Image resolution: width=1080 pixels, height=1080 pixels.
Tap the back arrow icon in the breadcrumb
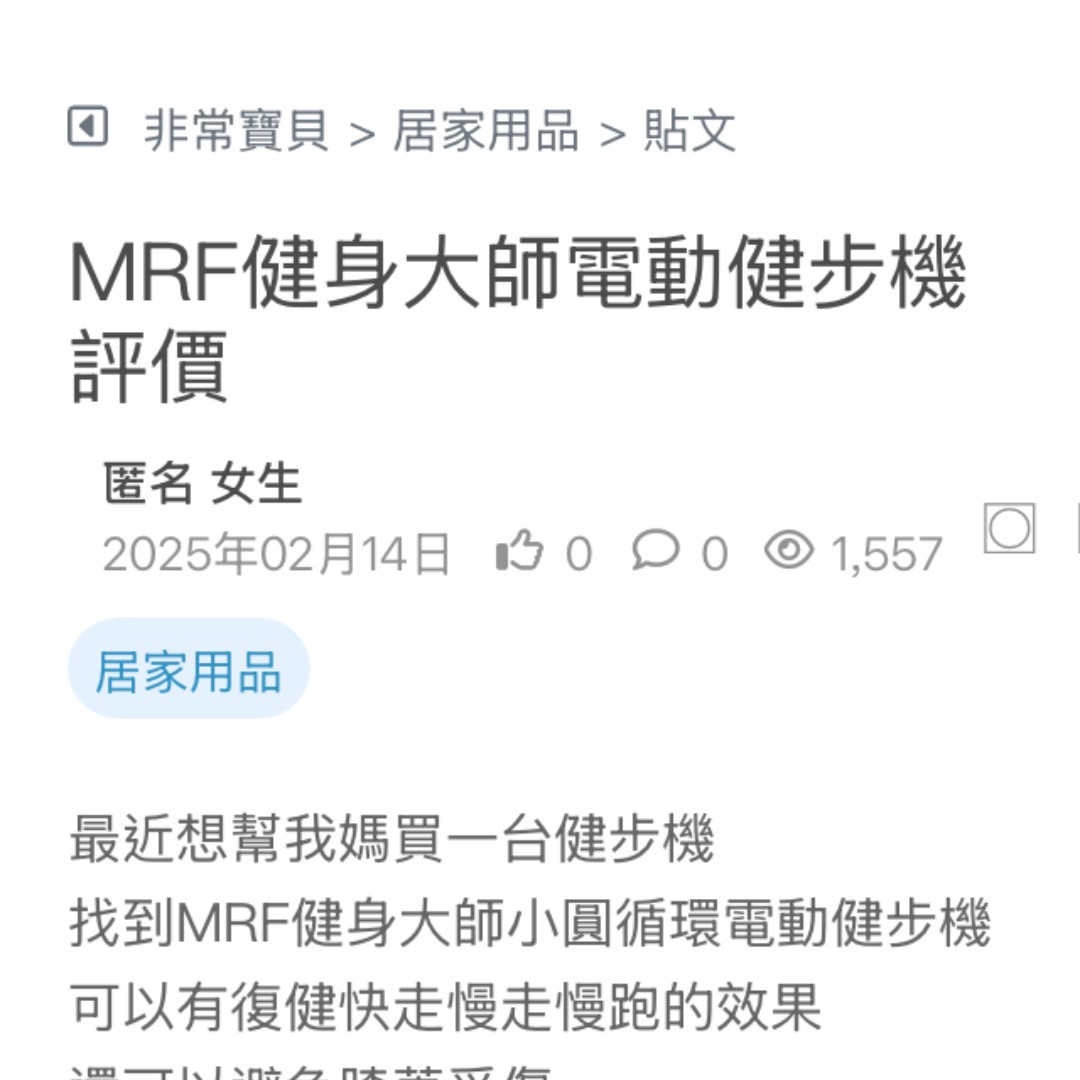point(88,127)
